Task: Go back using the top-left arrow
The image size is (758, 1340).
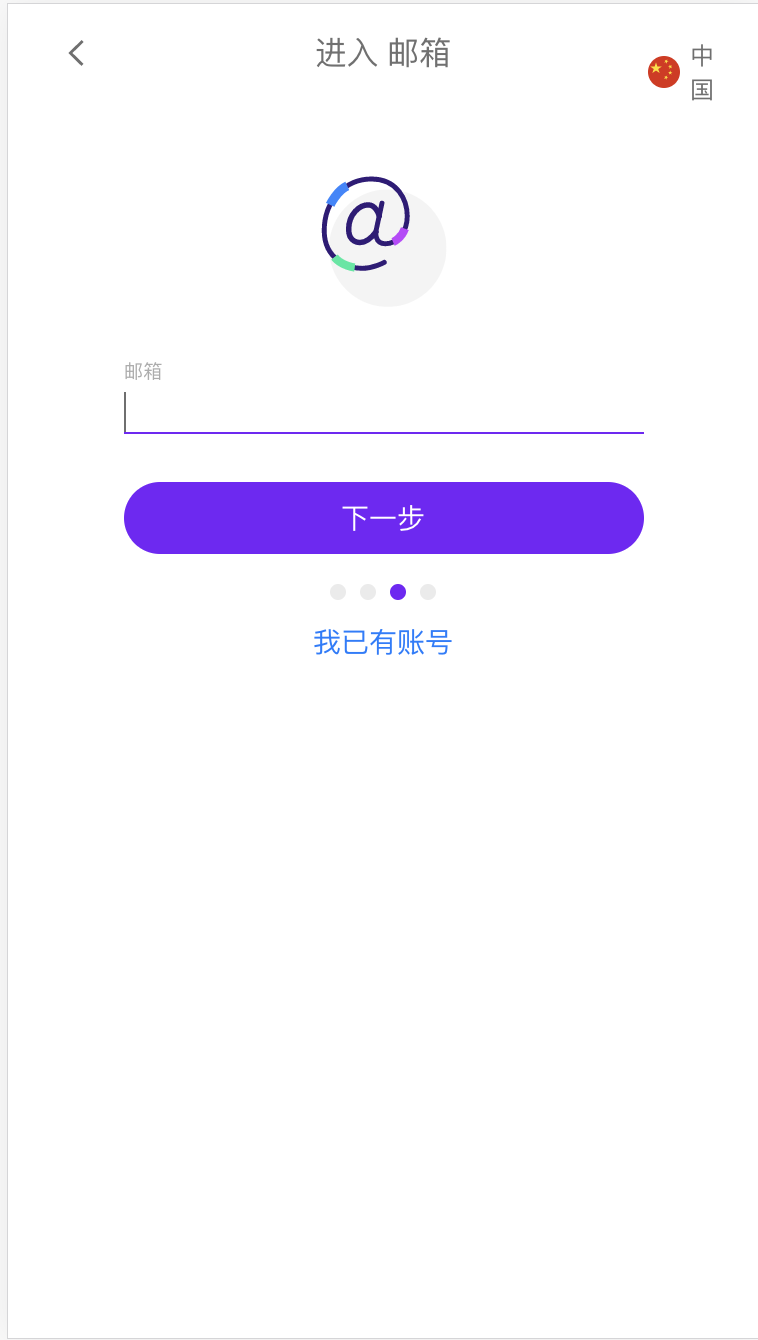Action: pos(76,53)
